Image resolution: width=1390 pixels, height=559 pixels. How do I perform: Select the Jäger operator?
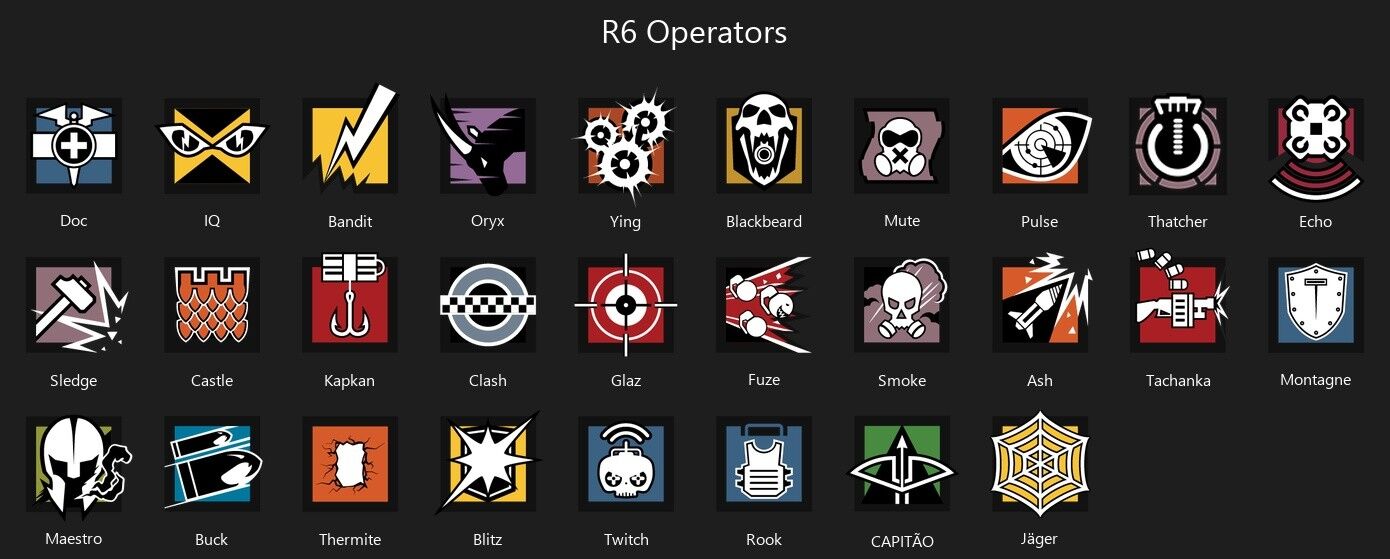[x=1040, y=464]
